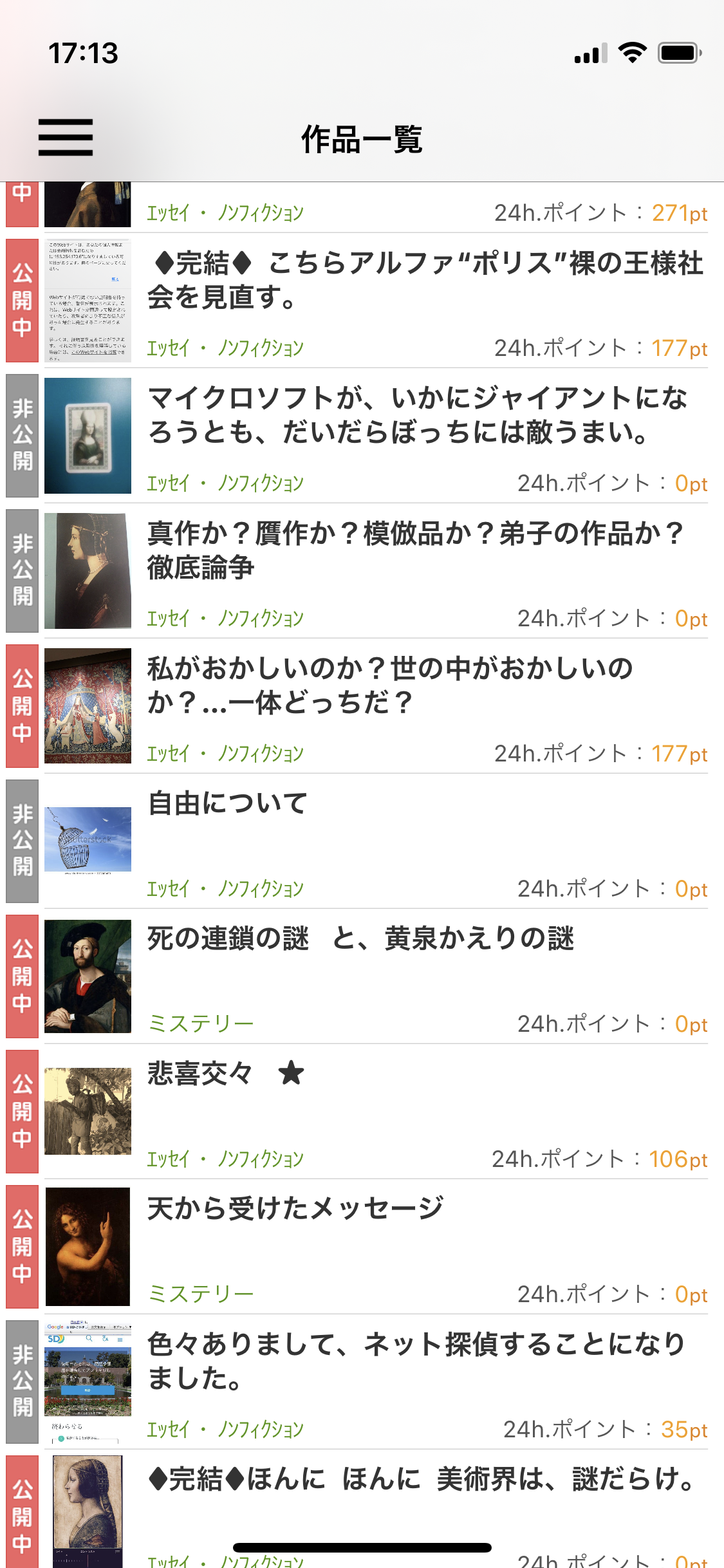Open ◆完結◆ほんに ほんに 美術界は、謎だらけ。
724x1568 pixels.
pos(422,1480)
